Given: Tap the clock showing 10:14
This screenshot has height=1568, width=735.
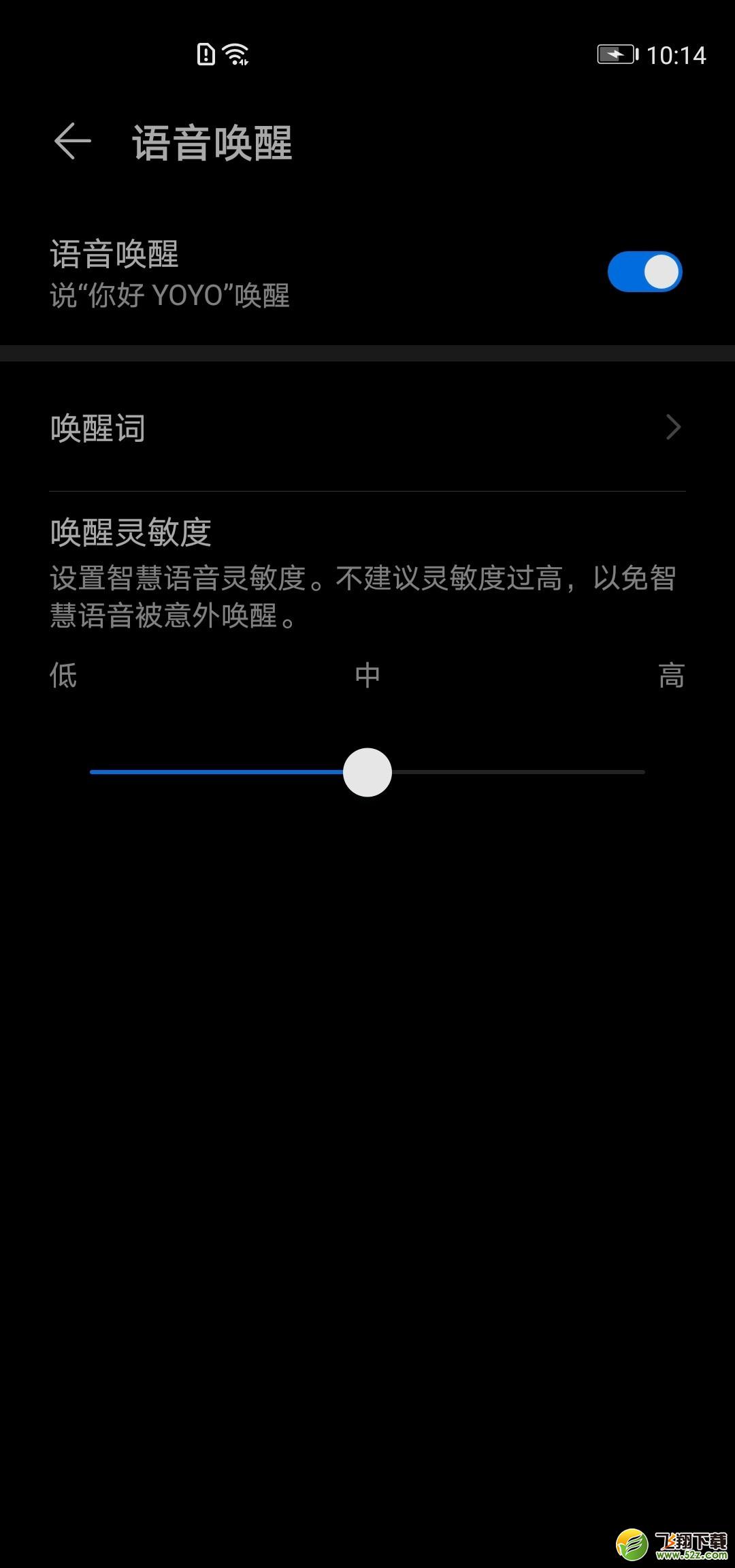Looking at the screenshot, I should [x=677, y=54].
